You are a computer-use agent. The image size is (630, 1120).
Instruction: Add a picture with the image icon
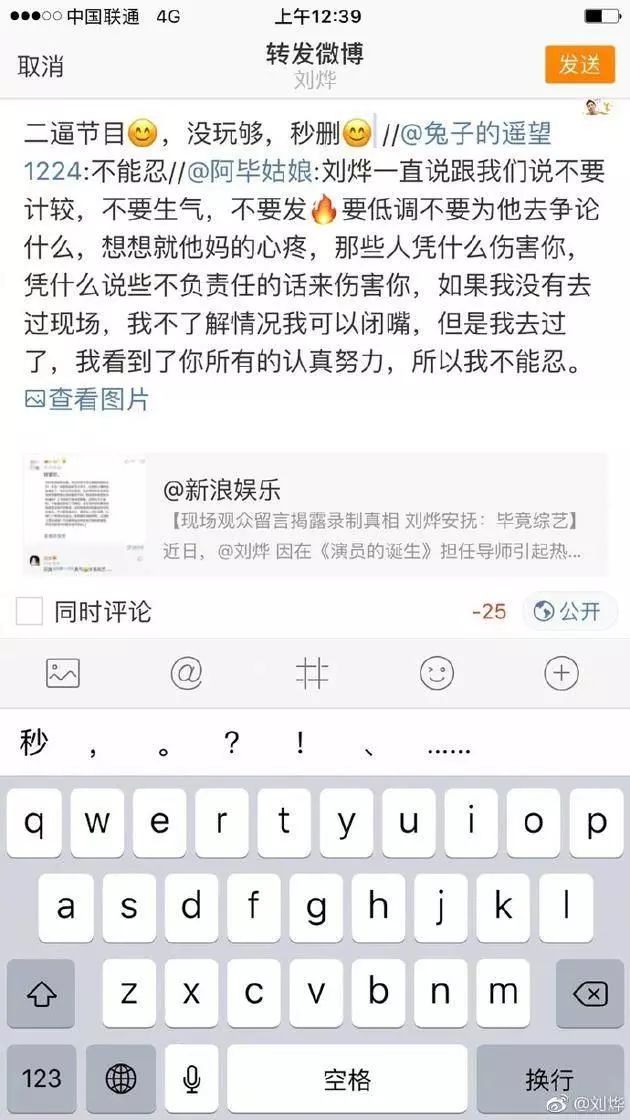63,674
